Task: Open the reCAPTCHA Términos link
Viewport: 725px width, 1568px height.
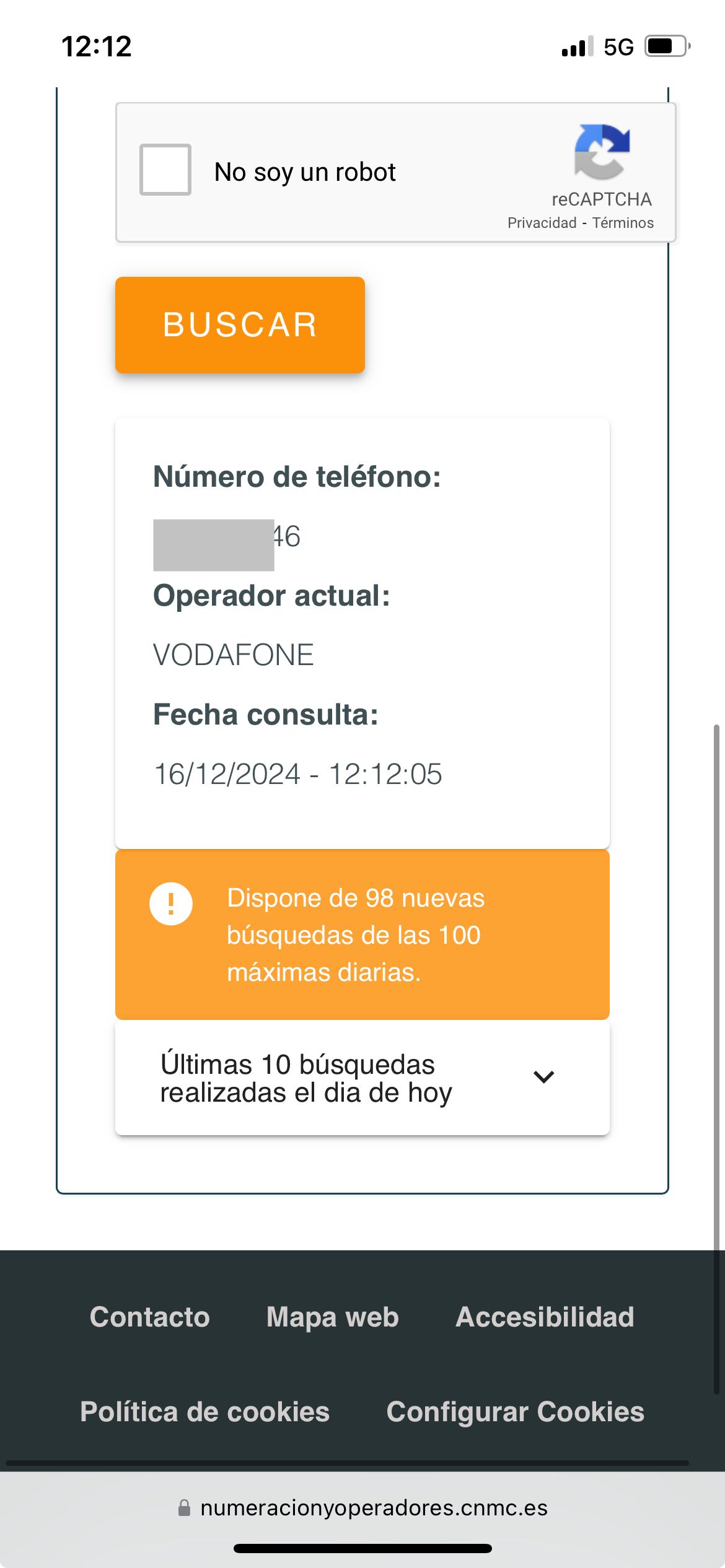Action: (622, 223)
